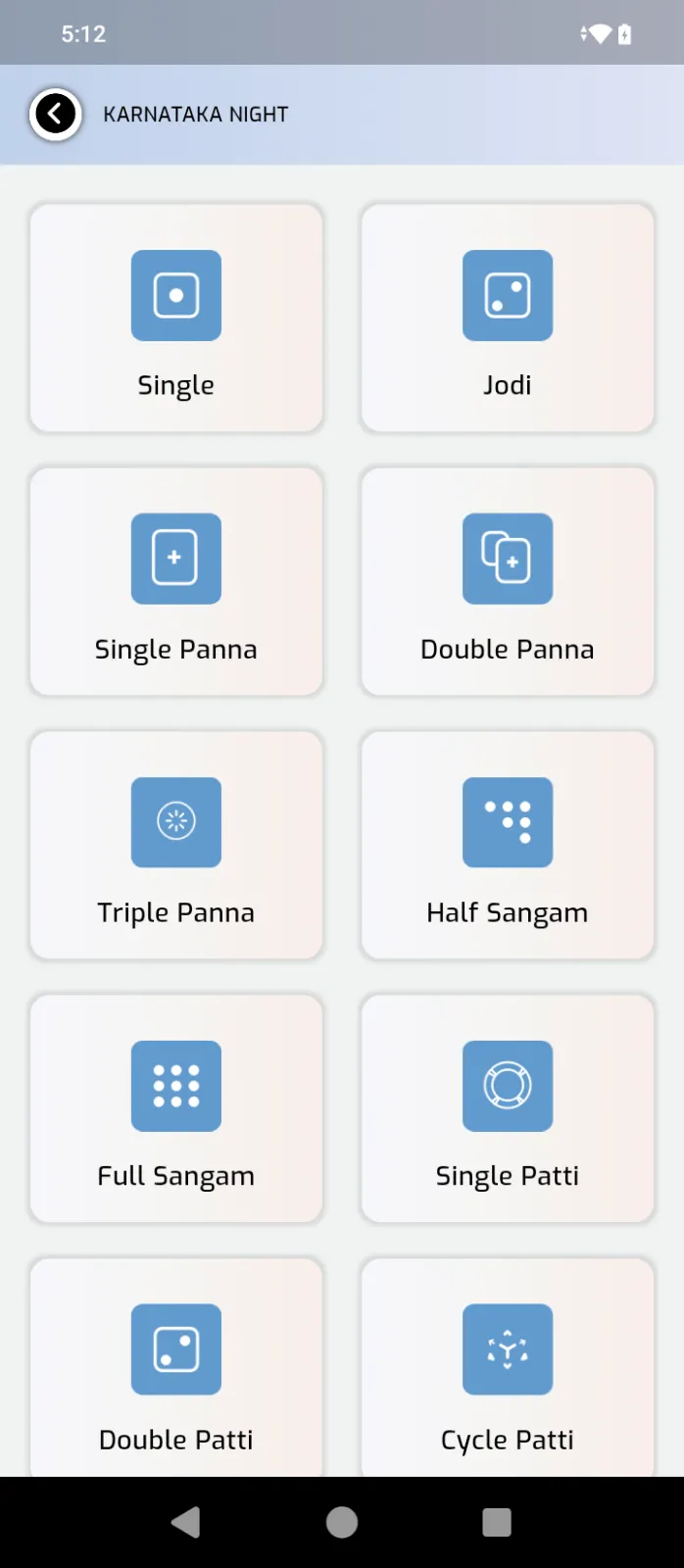Viewport: 684px width, 1568px height.
Task: Open the Full Sangam card
Action: click(176, 1109)
